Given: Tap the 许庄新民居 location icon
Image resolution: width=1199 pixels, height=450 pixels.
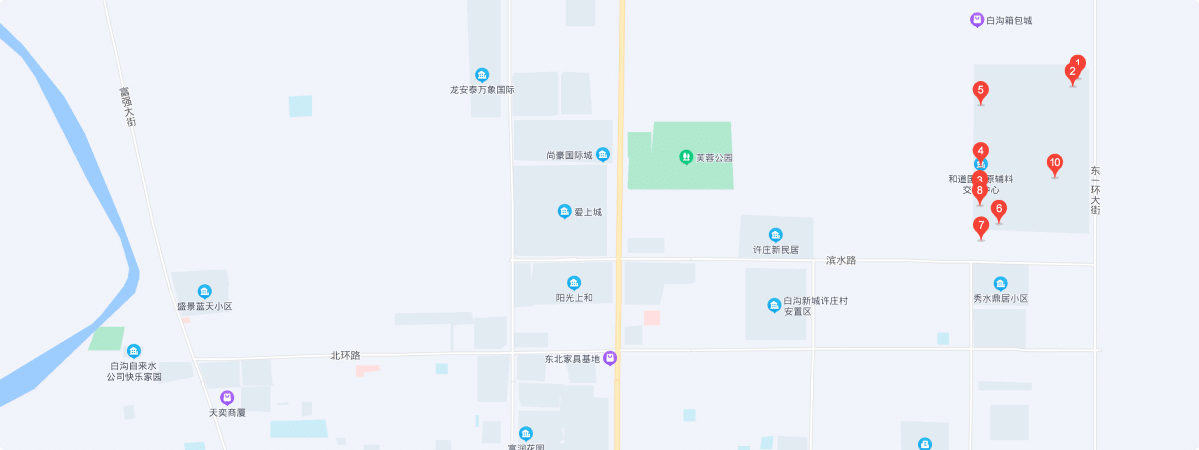Looking at the screenshot, I should 775,235.
